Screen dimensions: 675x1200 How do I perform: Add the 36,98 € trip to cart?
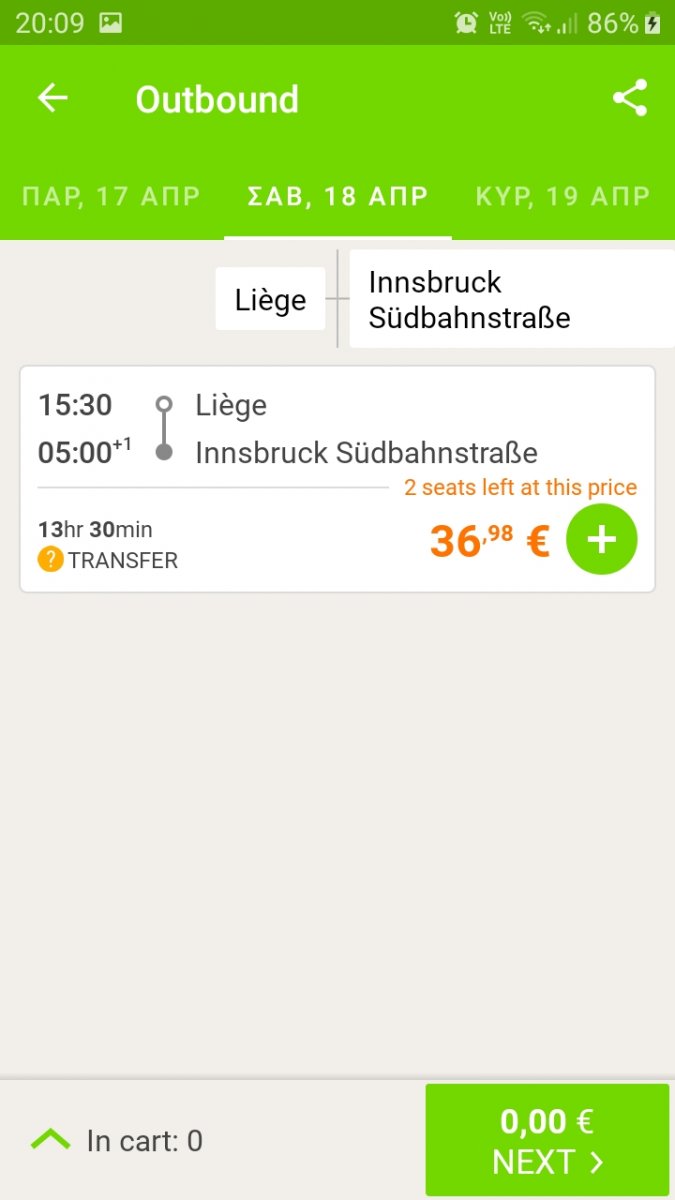click(x=602, y=539)
